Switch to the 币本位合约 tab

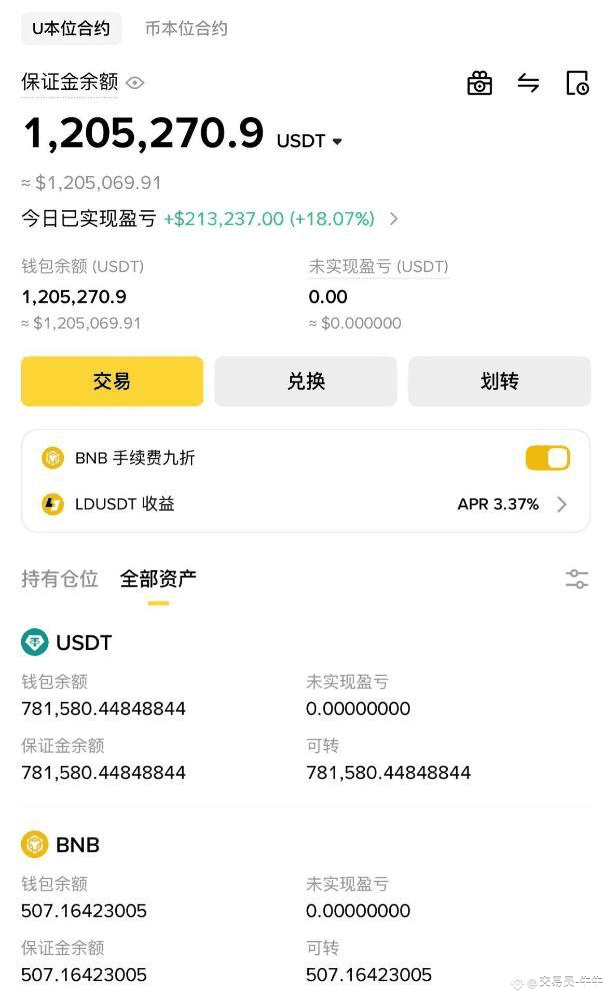(x=186, y=28)
